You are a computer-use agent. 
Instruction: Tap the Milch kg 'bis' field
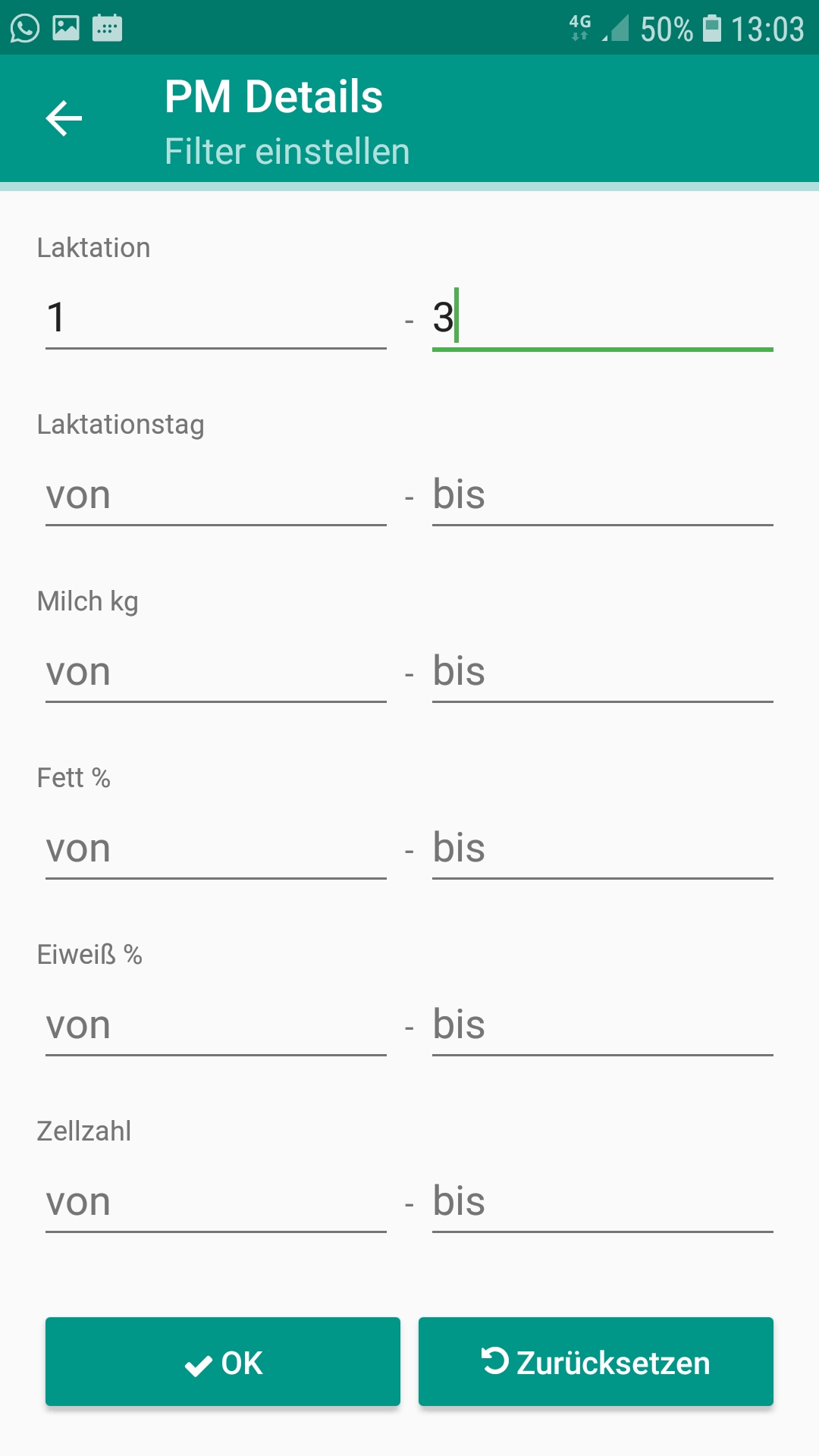(602, 672)
